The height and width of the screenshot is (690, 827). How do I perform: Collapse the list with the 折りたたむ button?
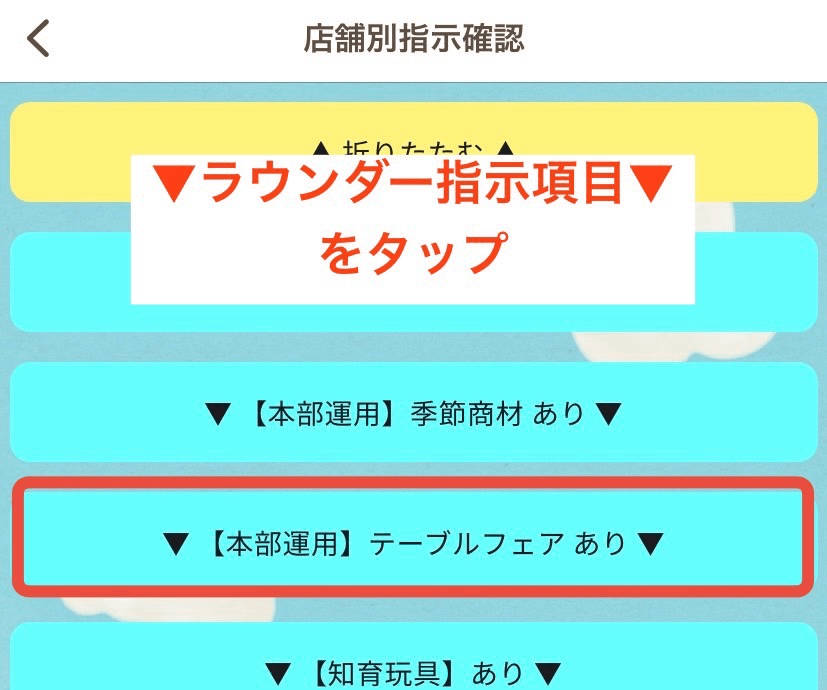pos(70,152)
